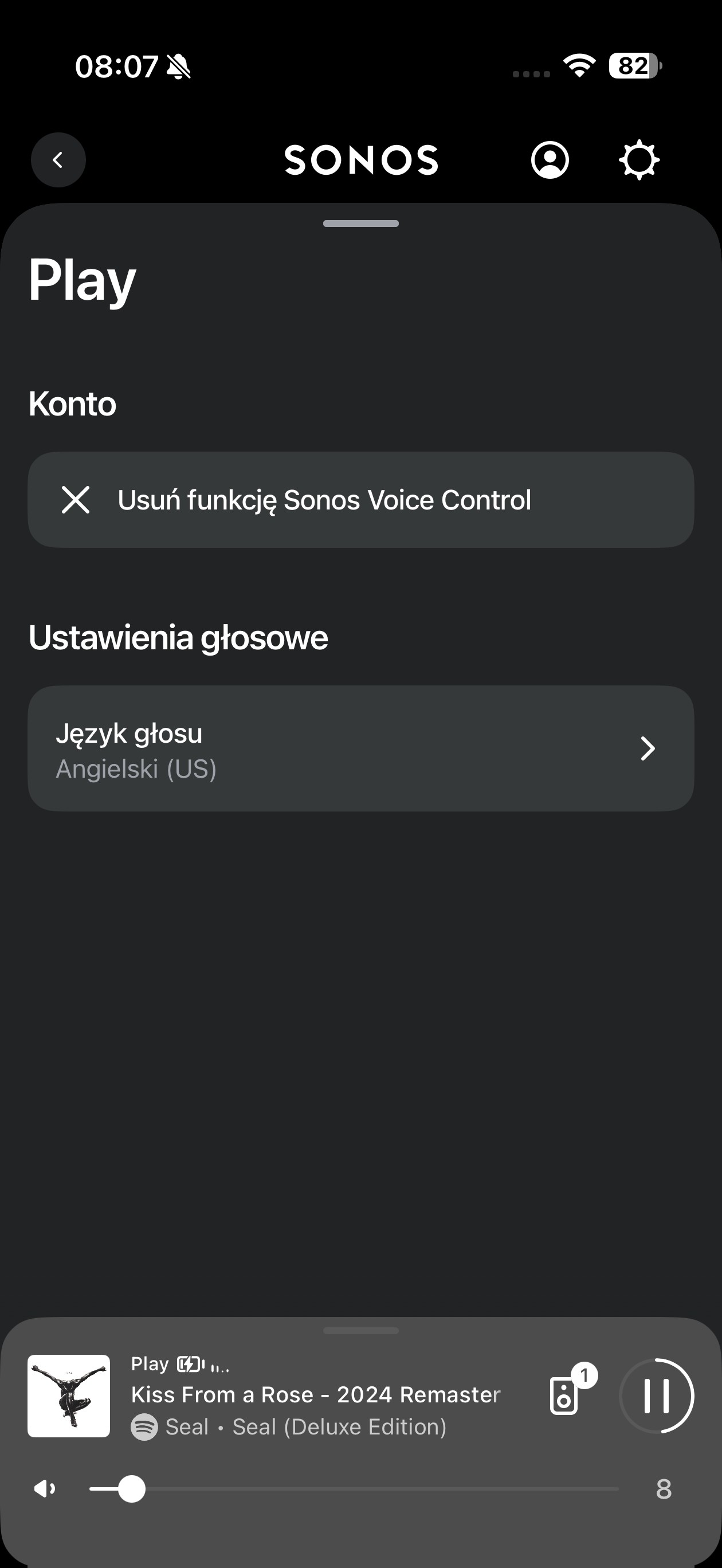Open the Język głosu setting
The width and height of the screenshot is (722, 1568).
point(360,748)
